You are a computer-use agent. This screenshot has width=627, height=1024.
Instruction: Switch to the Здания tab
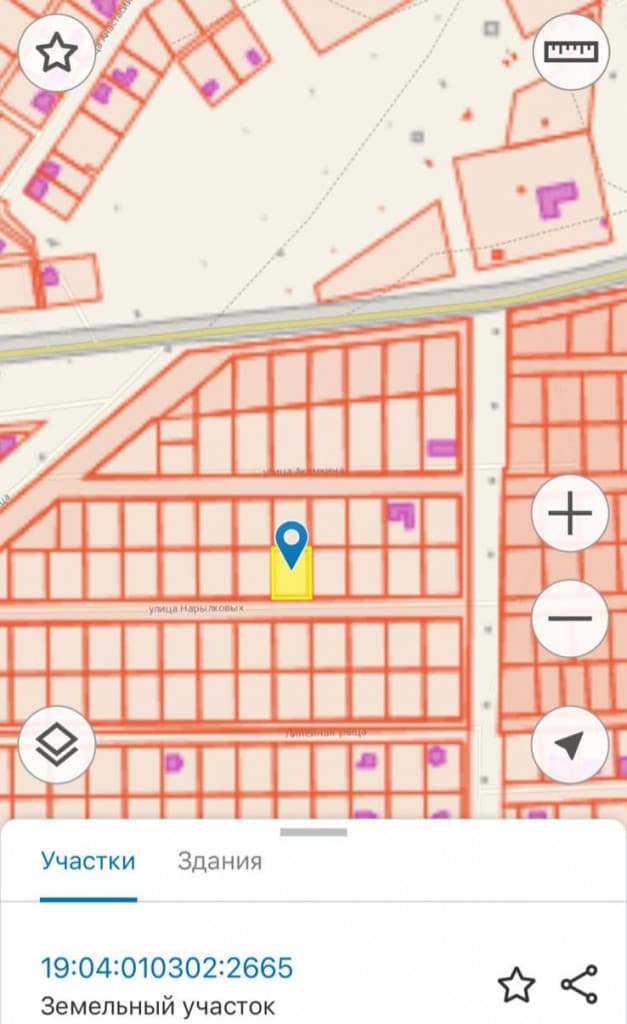(x=220, y=861)
